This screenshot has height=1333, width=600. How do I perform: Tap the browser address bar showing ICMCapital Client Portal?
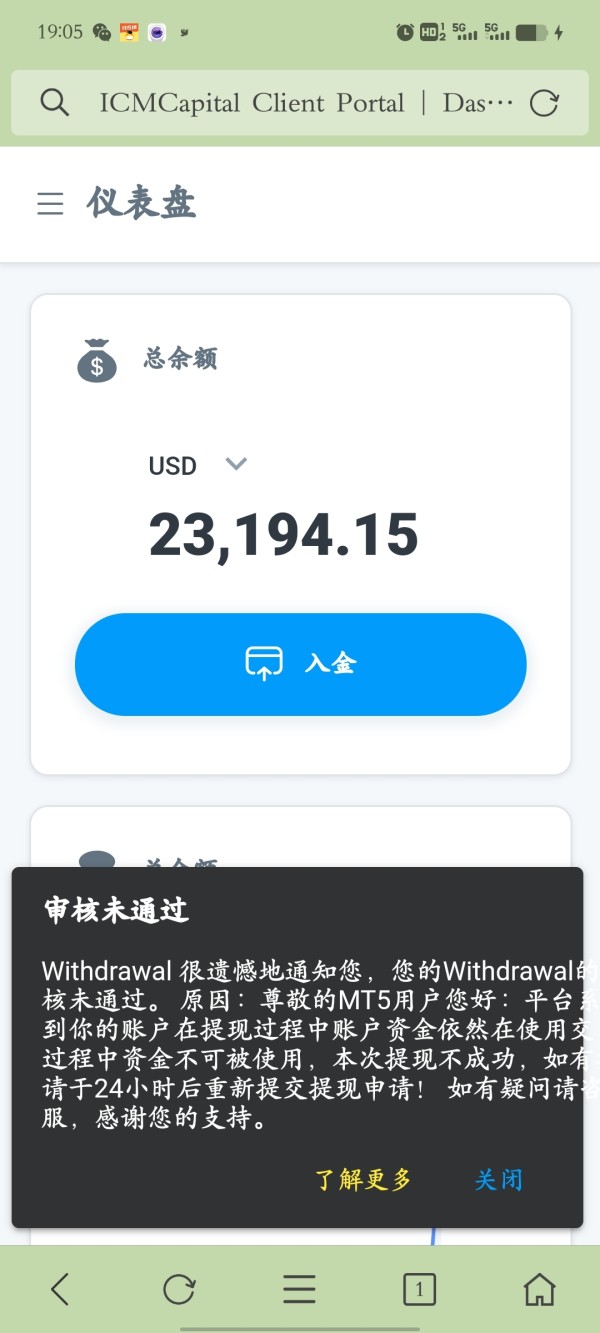coord(300,103)
